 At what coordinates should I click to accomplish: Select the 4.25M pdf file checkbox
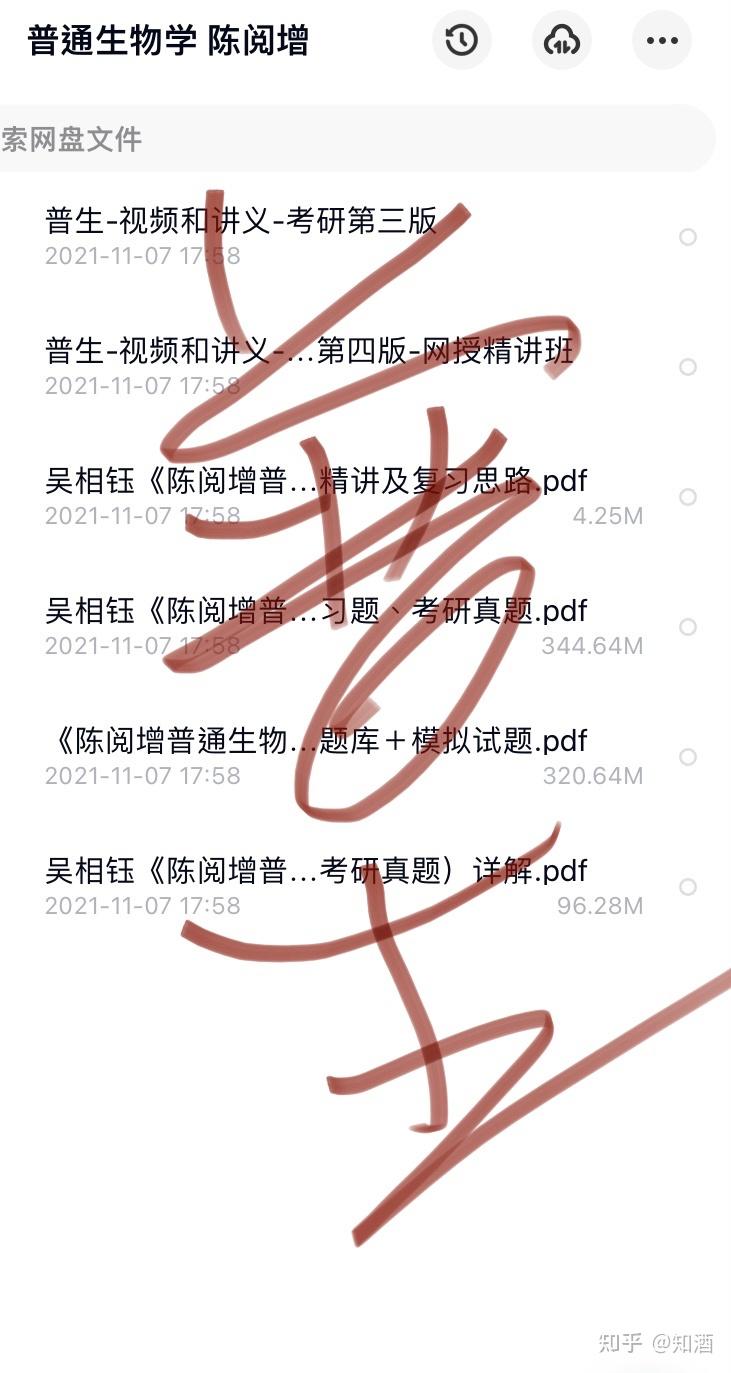[x=688, y=497]
